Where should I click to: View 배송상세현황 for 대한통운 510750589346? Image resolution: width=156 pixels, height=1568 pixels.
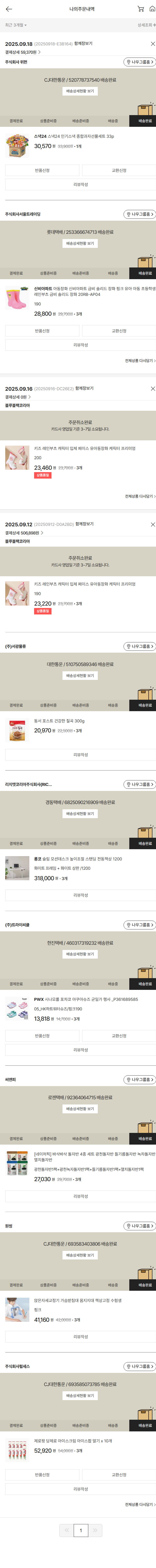click(x=80, y=676)
